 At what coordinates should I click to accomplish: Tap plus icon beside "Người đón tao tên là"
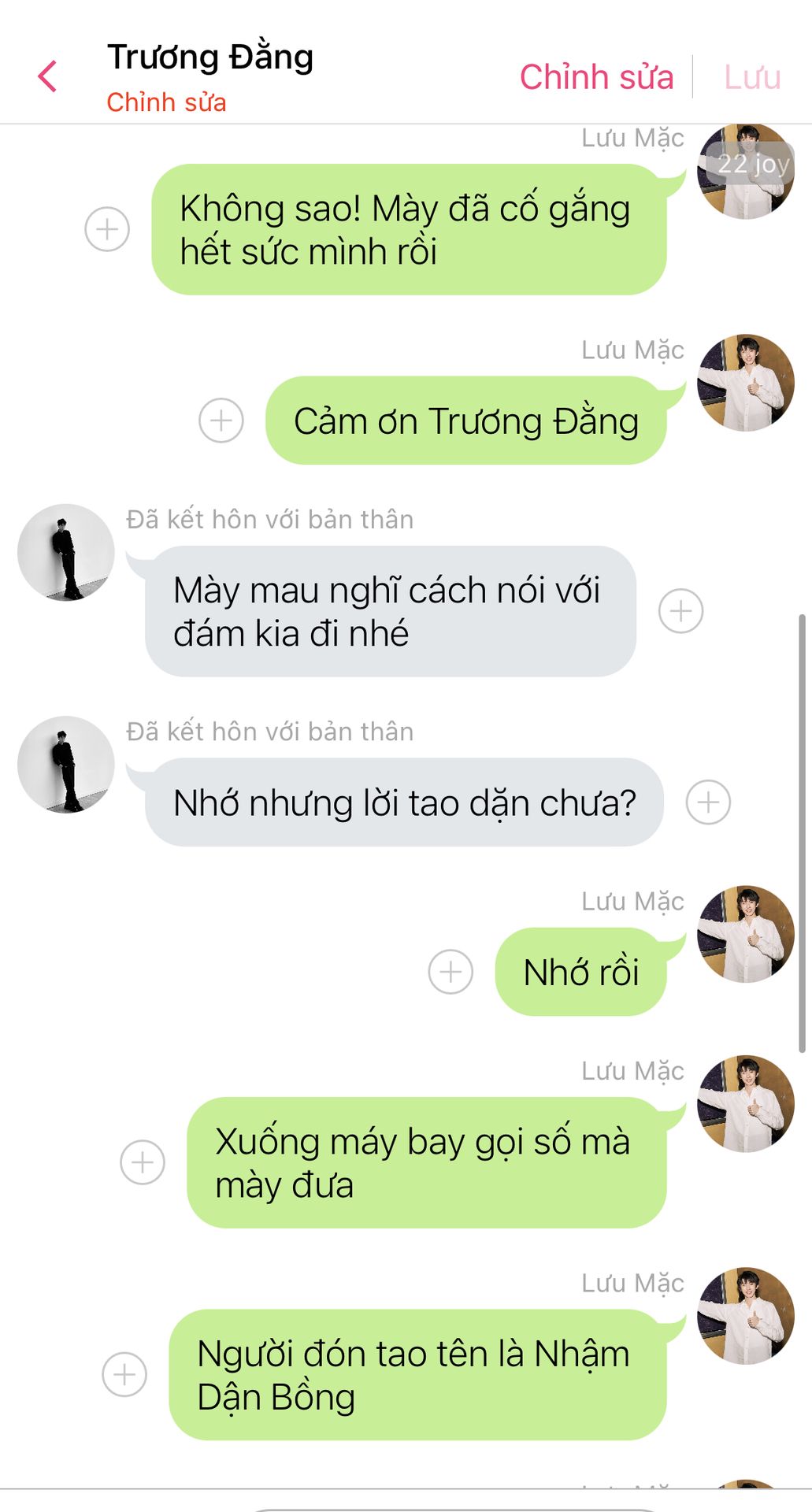point(124,1375)
